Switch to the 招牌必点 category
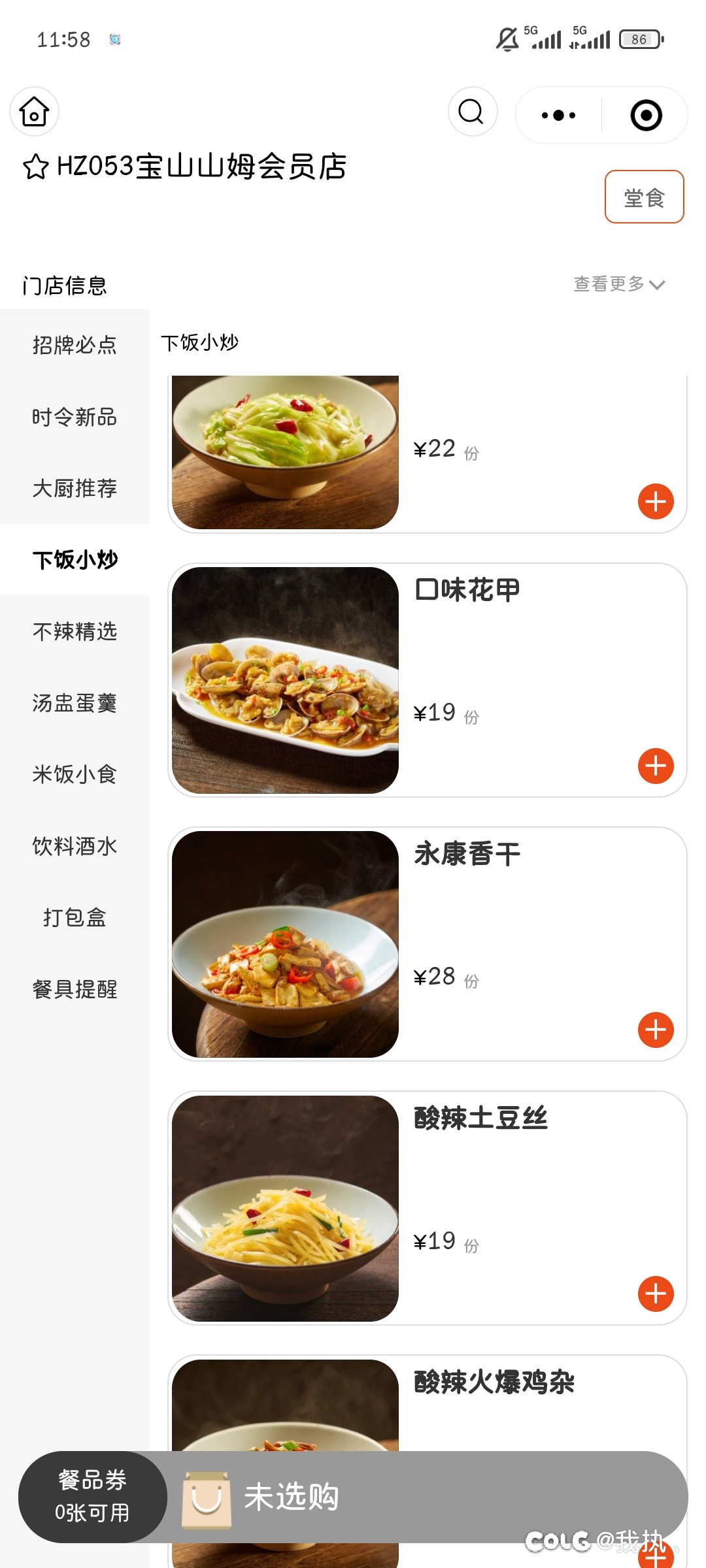 pos(75,345)
